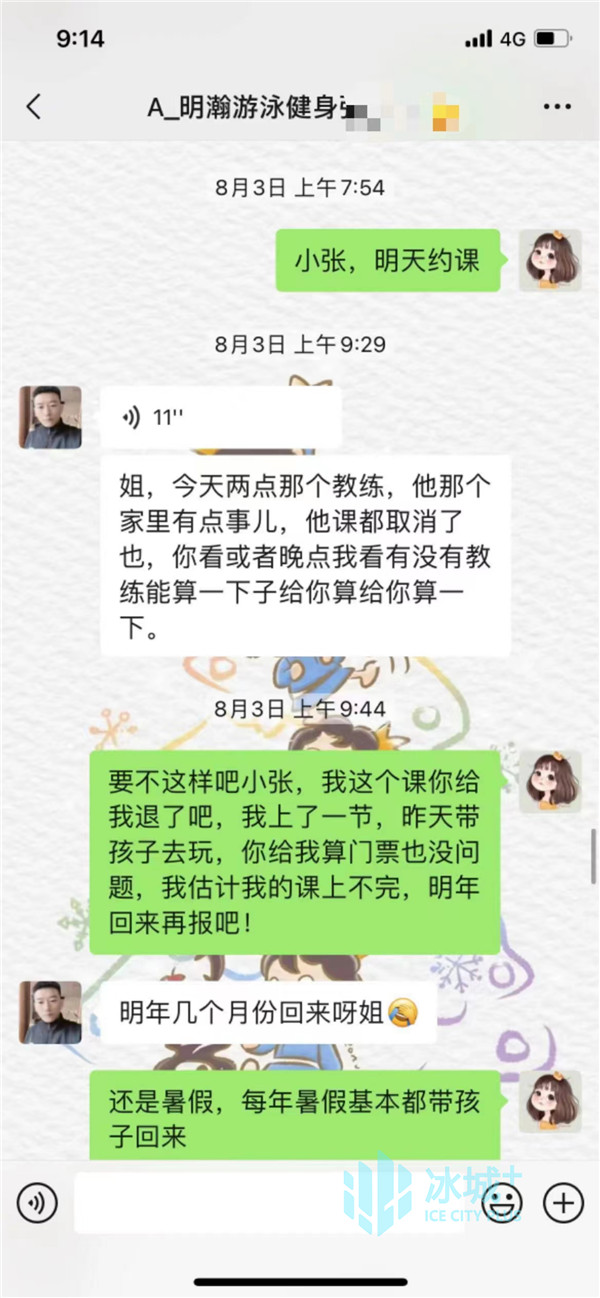
Task: Open the chat info overflow menu
Action: 556,107
